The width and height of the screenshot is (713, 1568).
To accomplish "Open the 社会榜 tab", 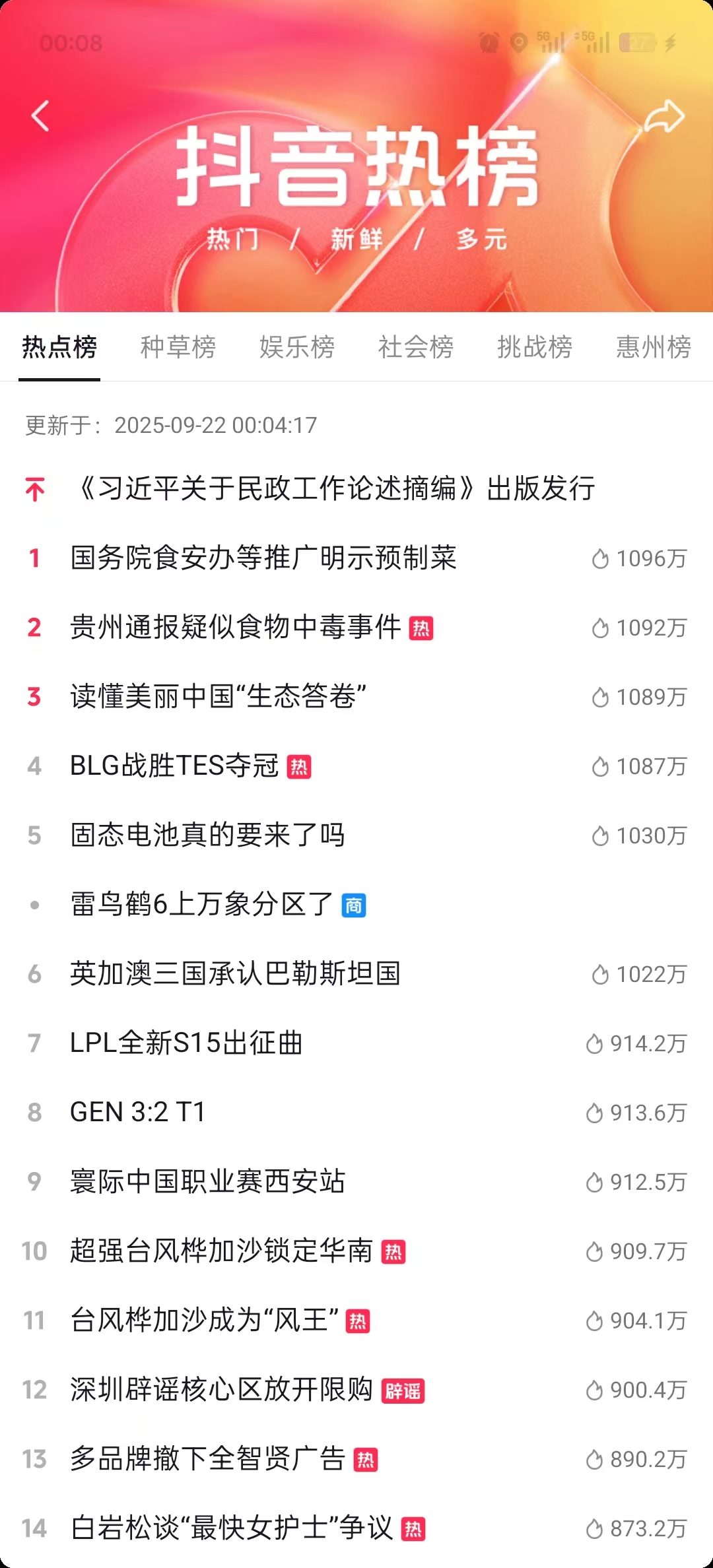I will 416,347.
